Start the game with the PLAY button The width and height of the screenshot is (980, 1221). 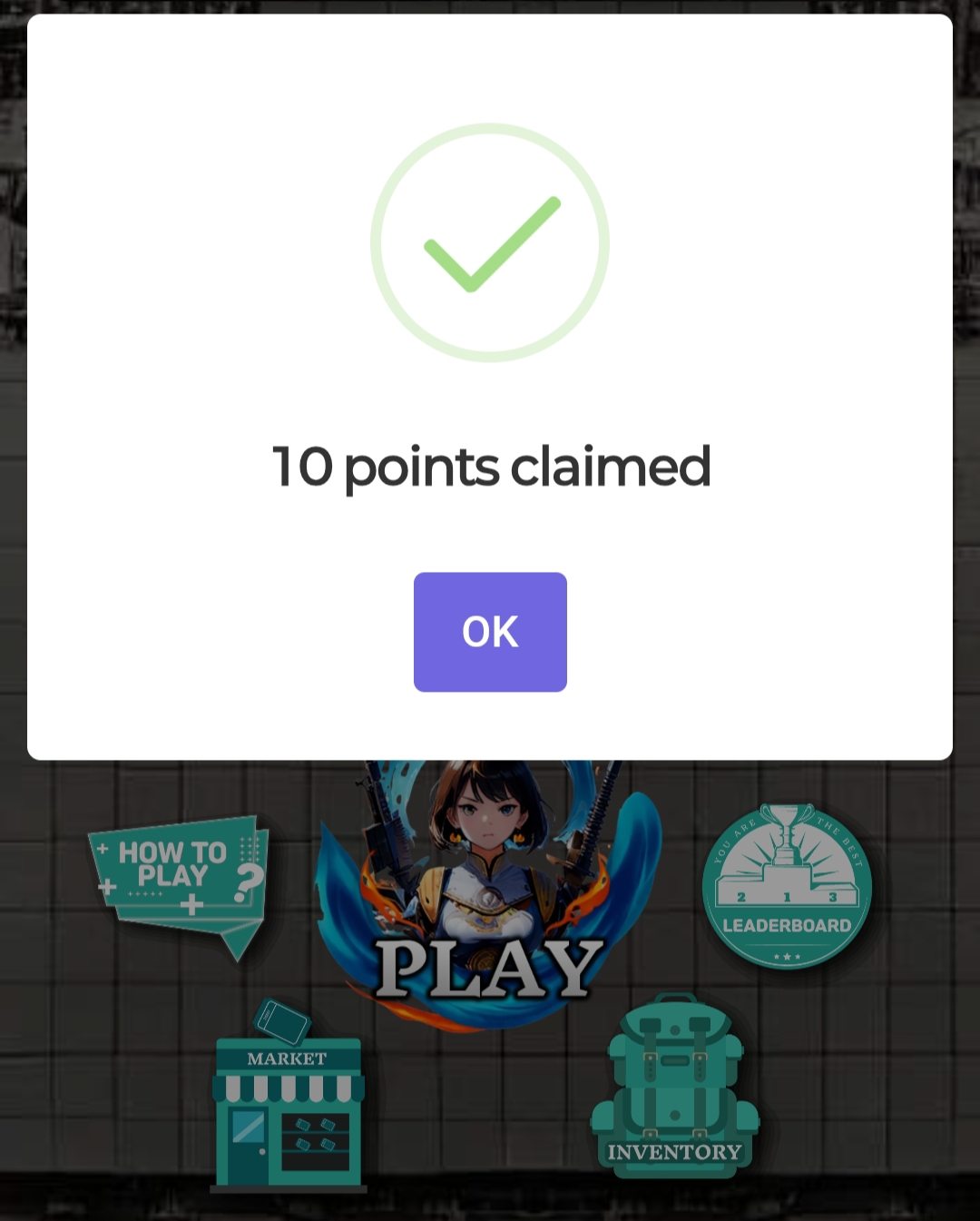click(x=488, y=895)
